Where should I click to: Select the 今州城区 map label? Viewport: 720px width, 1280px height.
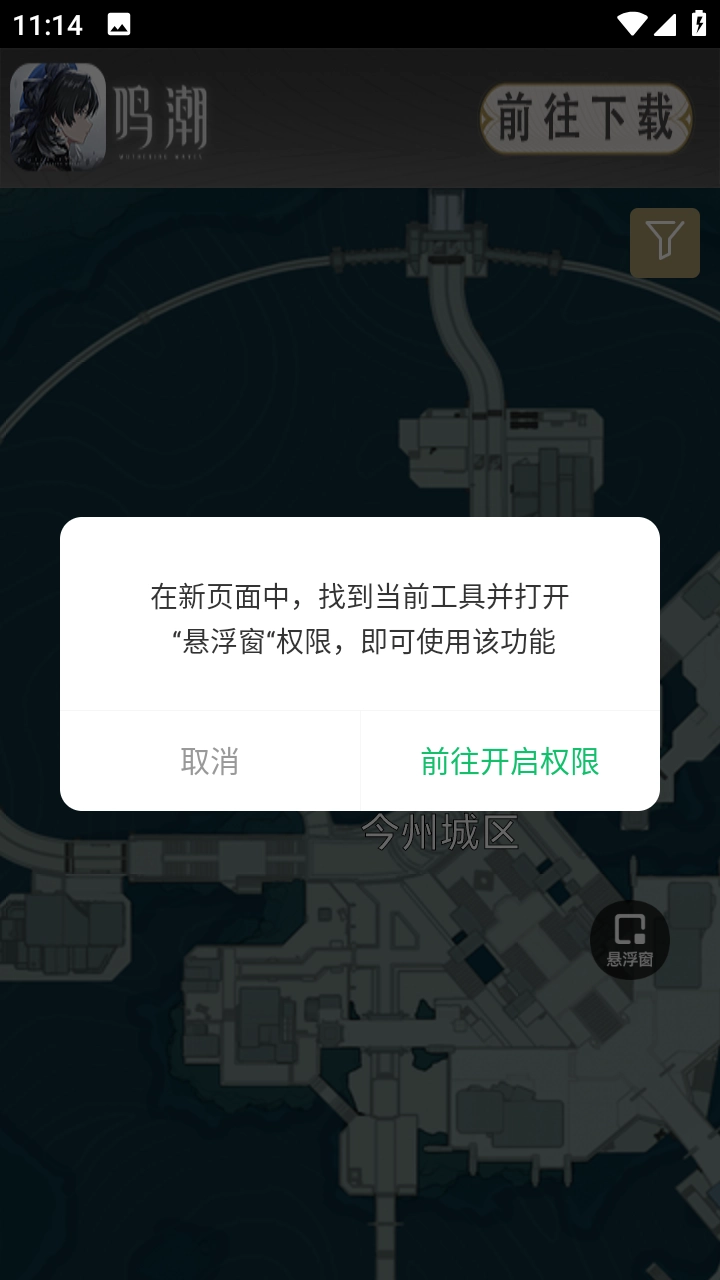pos(440,830)
